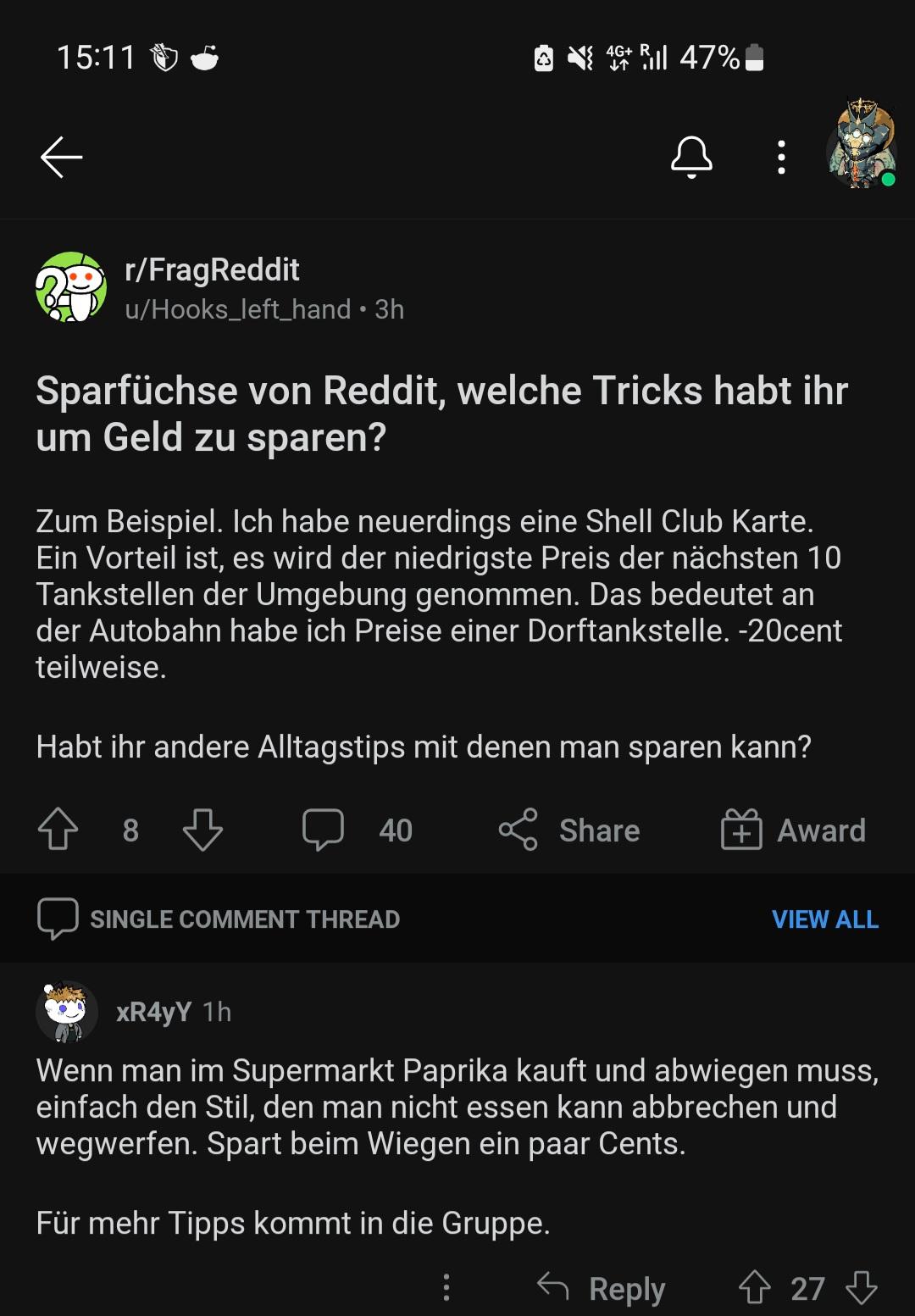
Task: Open the r/FragReddit subreddit
Action: click(212, 269)
